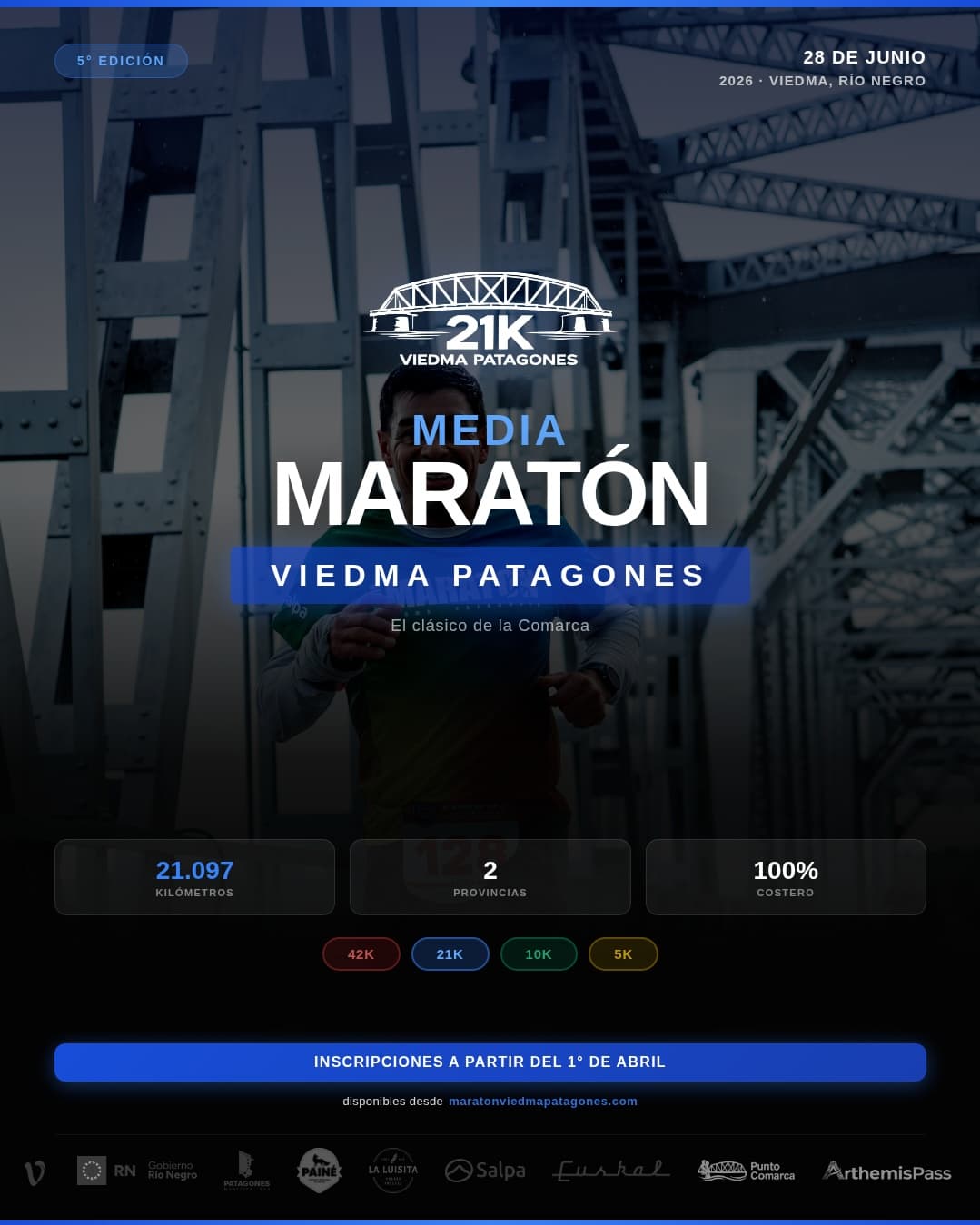
Task: Click the 2 Provincias stat card
Action: pos(490,877)
